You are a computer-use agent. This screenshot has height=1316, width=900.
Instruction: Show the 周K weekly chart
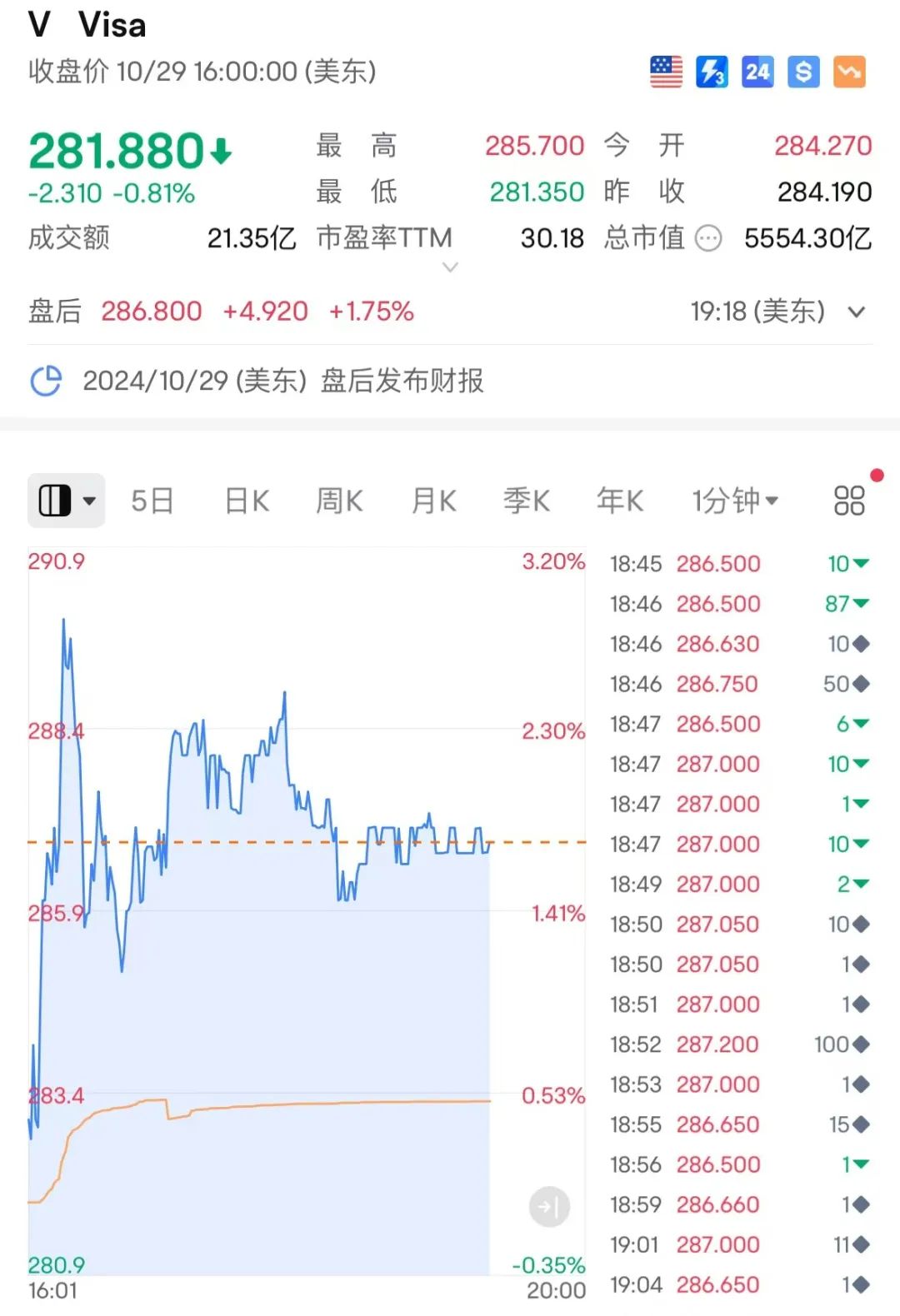(339, 501)
